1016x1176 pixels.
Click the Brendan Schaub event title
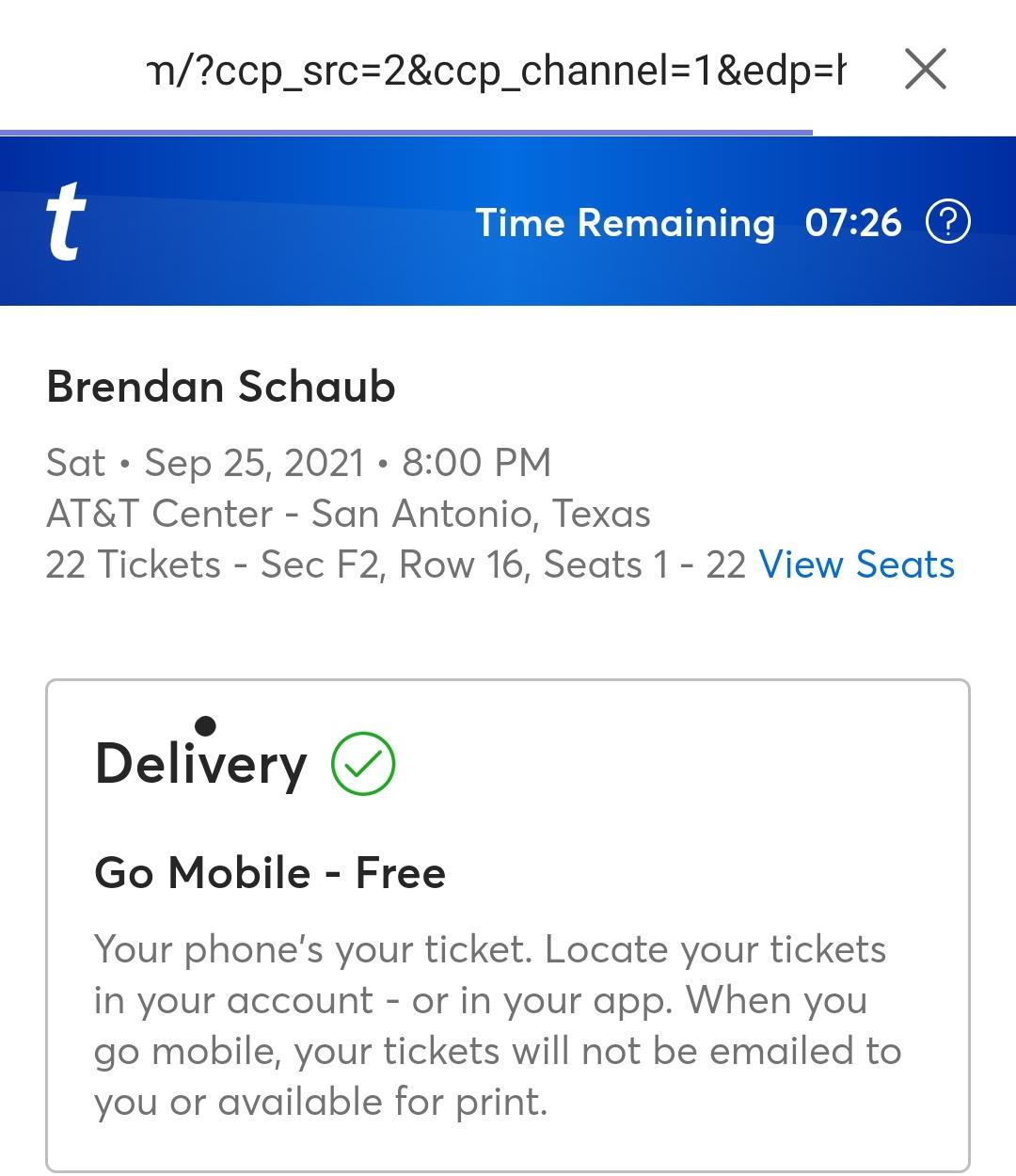tap(221, 386)
